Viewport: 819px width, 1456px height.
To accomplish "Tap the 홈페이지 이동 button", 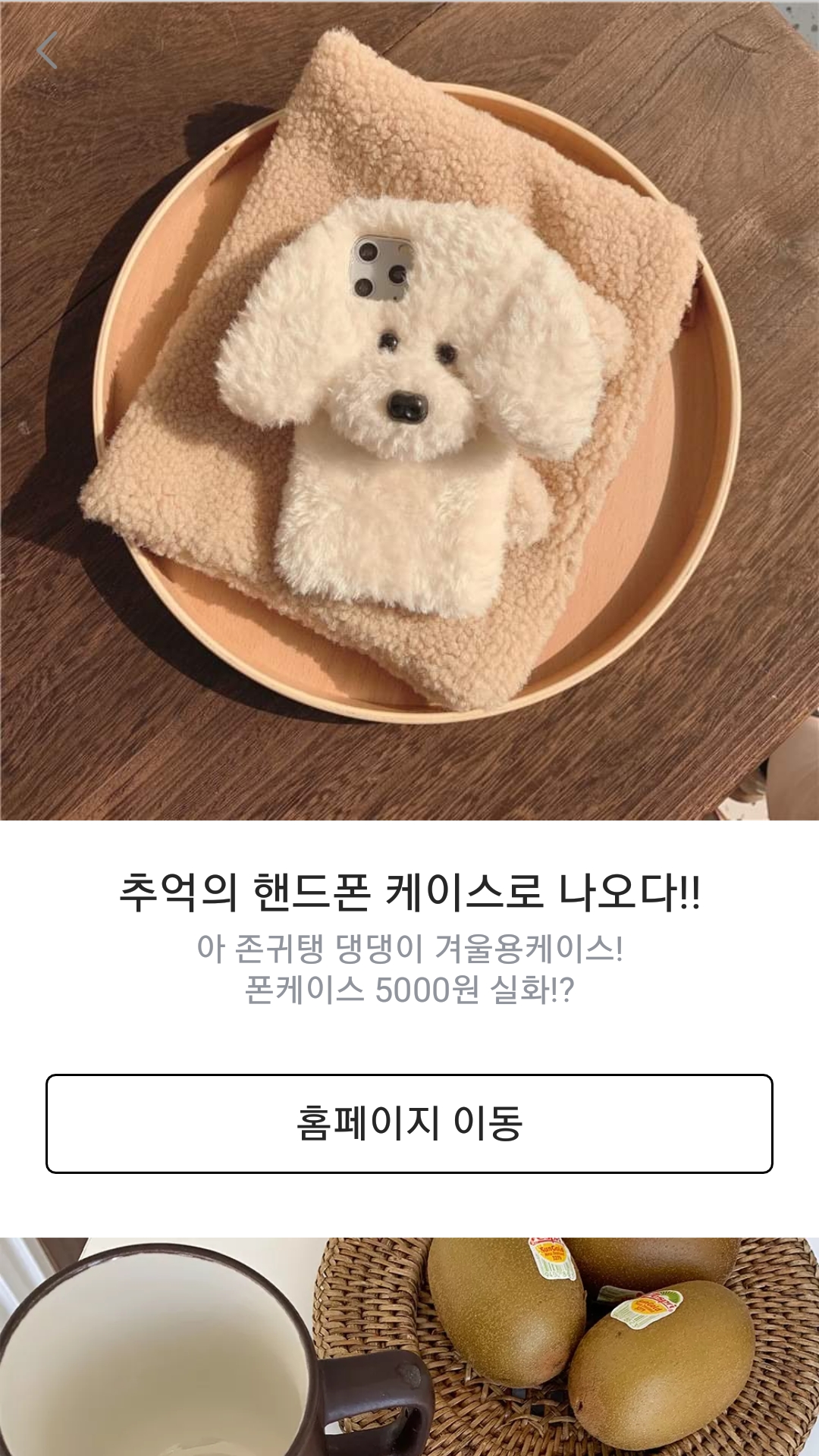I will click(409, 1123).
